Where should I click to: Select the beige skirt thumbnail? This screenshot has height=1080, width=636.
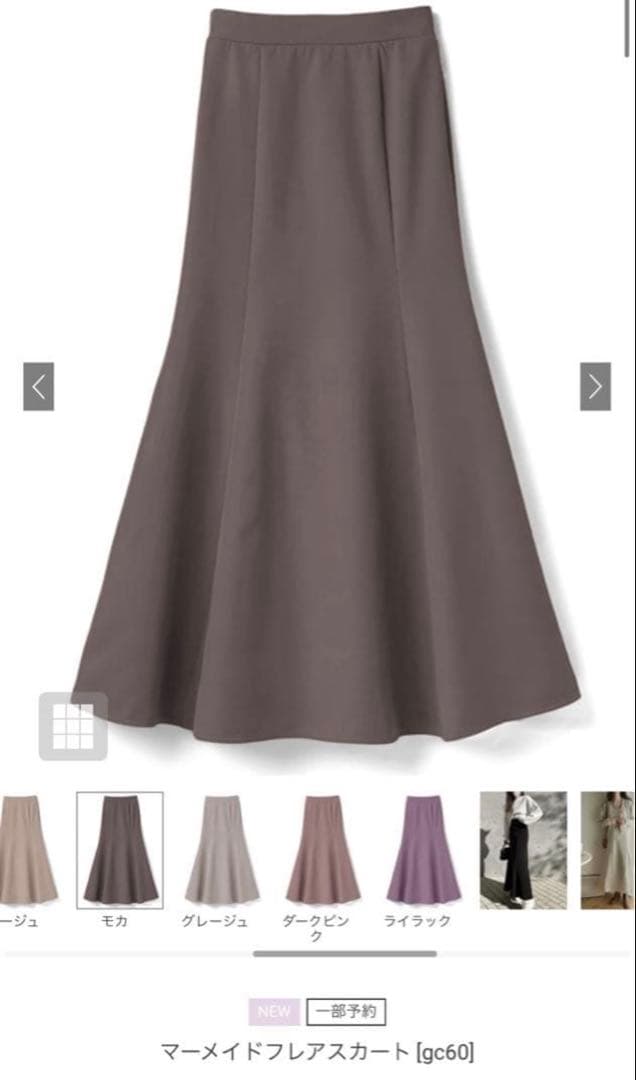tap(25, 850)
